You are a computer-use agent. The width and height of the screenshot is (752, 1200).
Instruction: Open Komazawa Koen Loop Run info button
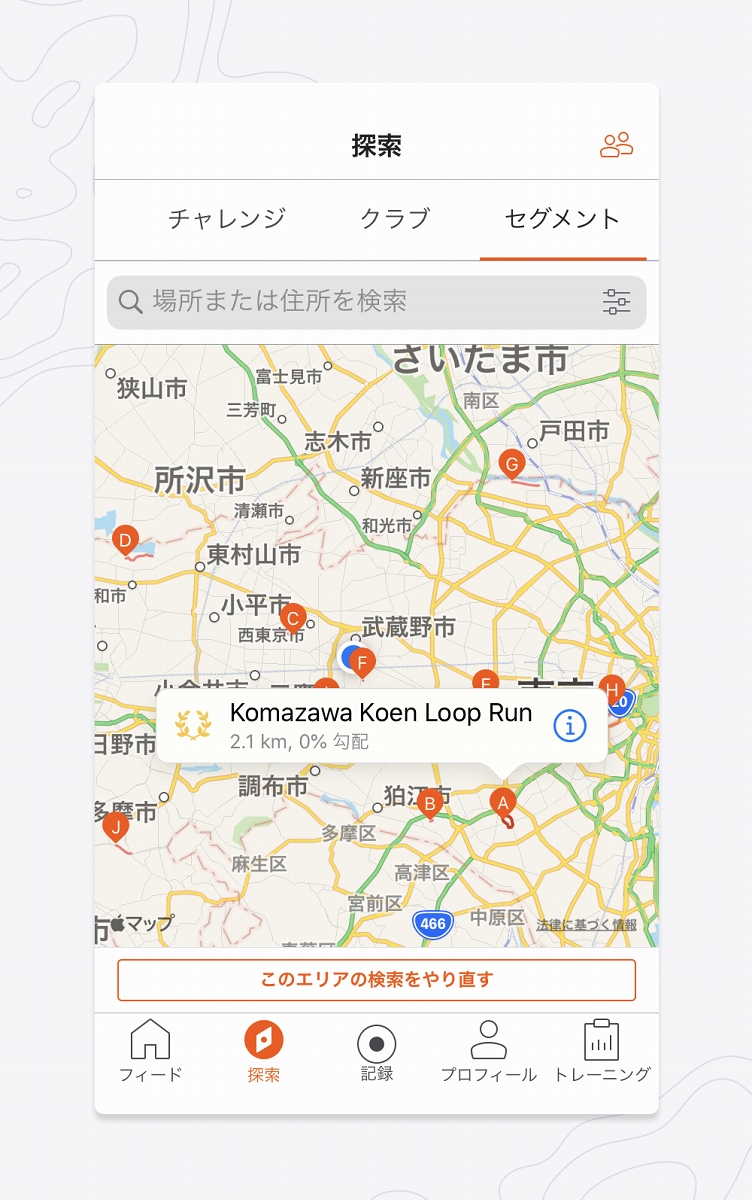point(569,726)
